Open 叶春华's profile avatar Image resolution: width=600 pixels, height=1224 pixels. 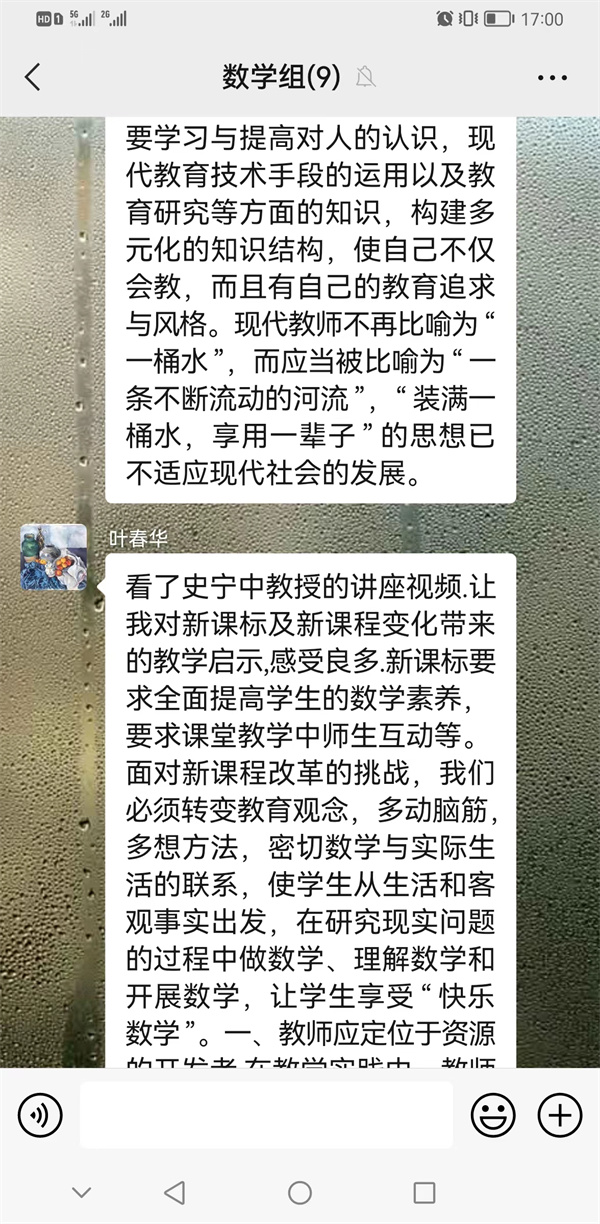point(53,557)
